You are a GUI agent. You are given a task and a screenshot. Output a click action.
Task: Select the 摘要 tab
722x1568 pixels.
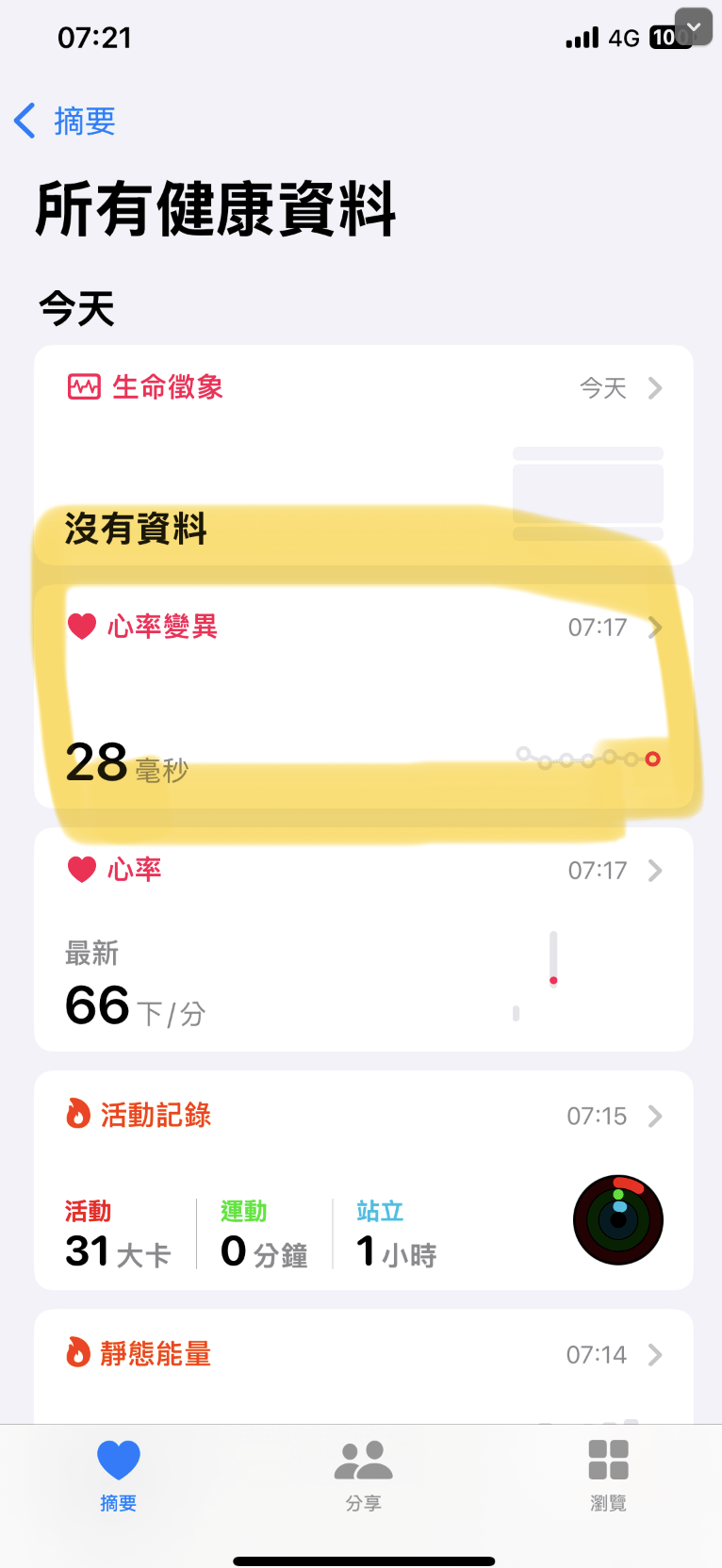(119, 1476)
